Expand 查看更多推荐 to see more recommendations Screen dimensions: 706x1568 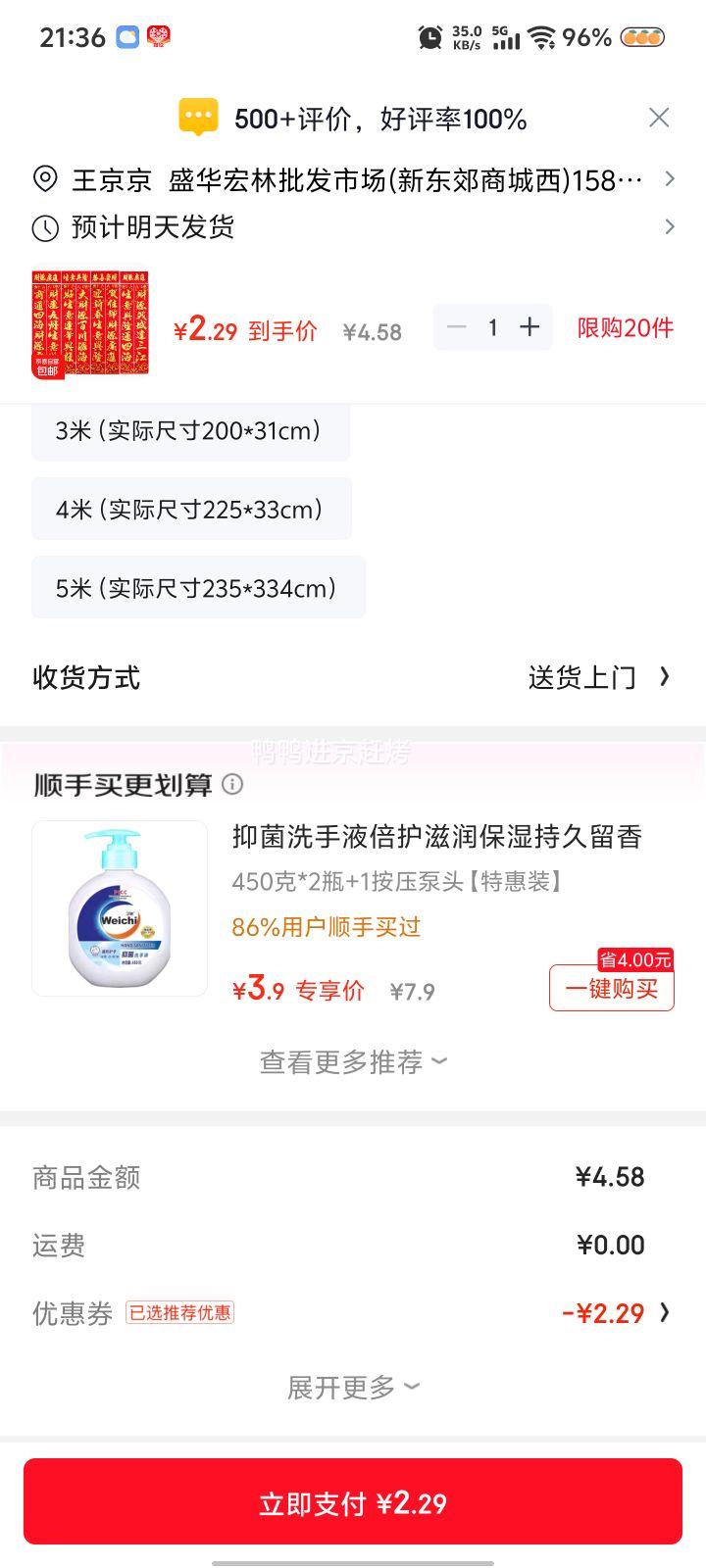point(353,1060)
